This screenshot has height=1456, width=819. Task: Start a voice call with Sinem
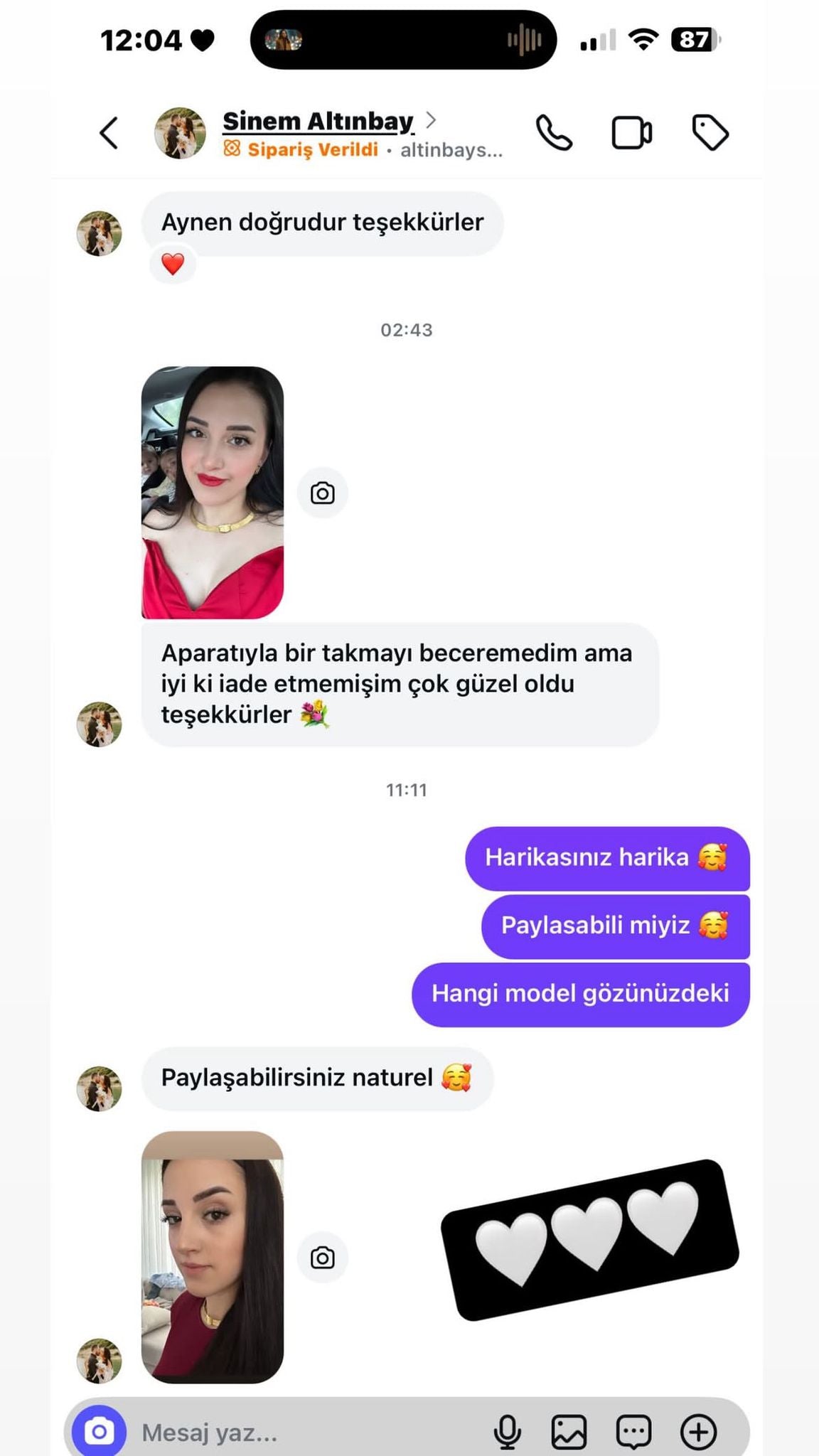tap(554, 133)
